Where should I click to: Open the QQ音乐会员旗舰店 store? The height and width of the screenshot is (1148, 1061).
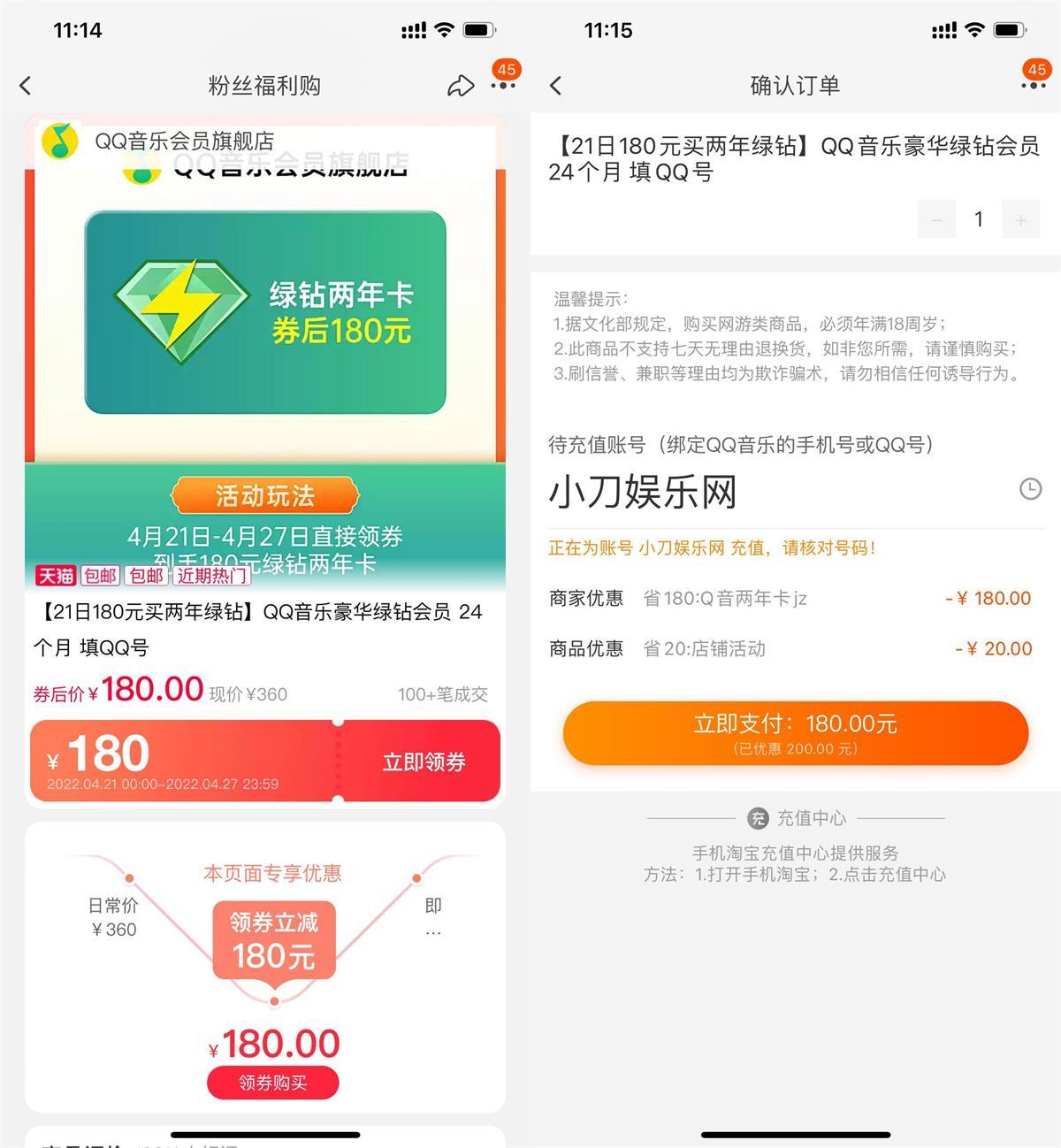(184, 141)
